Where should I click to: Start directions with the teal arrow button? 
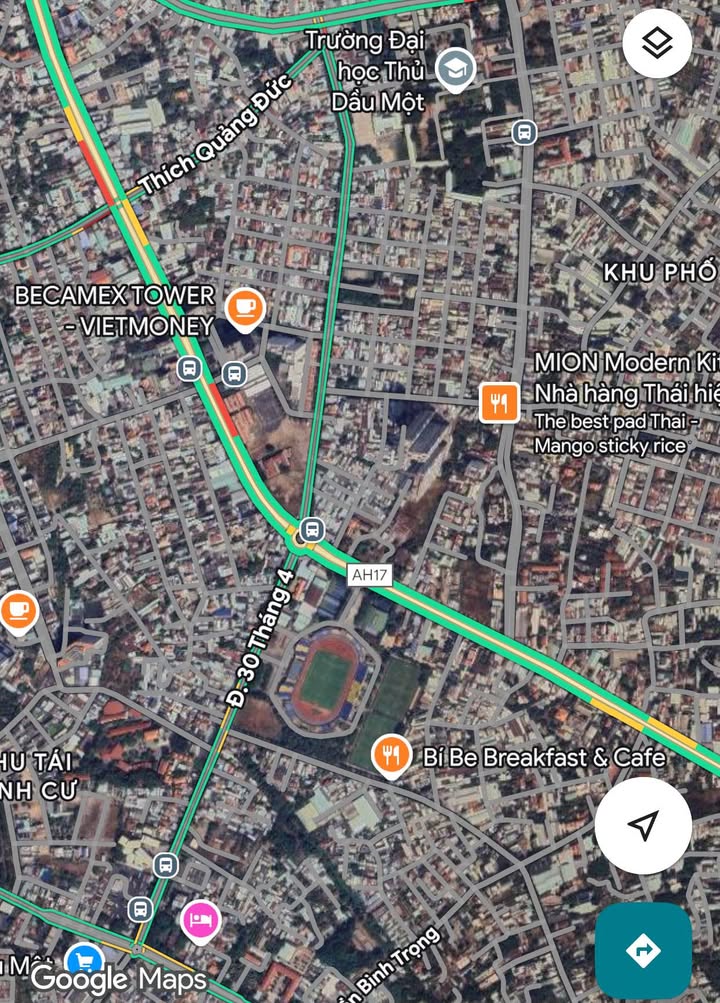(x=643, y=950)
